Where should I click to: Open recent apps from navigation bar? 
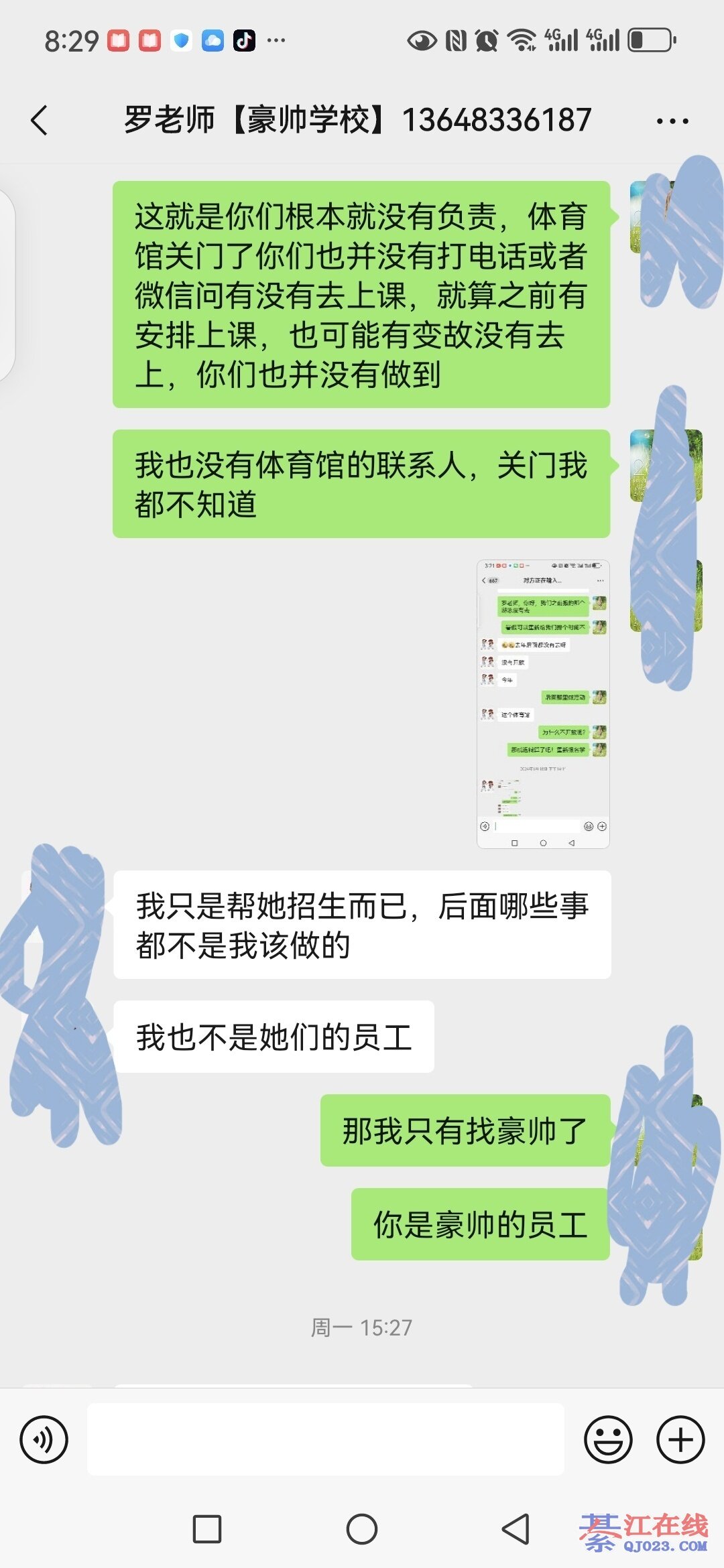(x=207, y=1529)
